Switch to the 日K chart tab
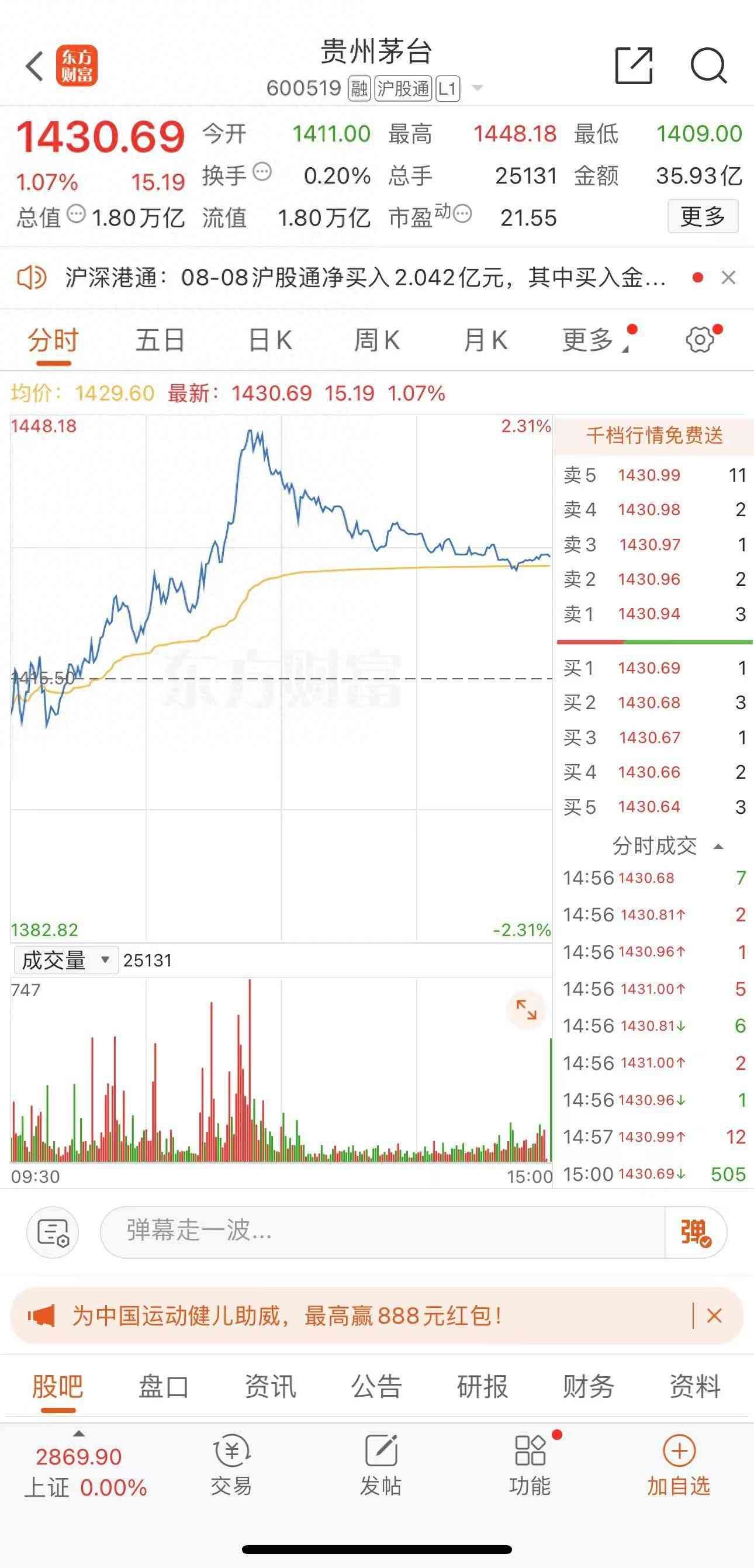This screenshot has height=1568, width=754. click(270, 340)
